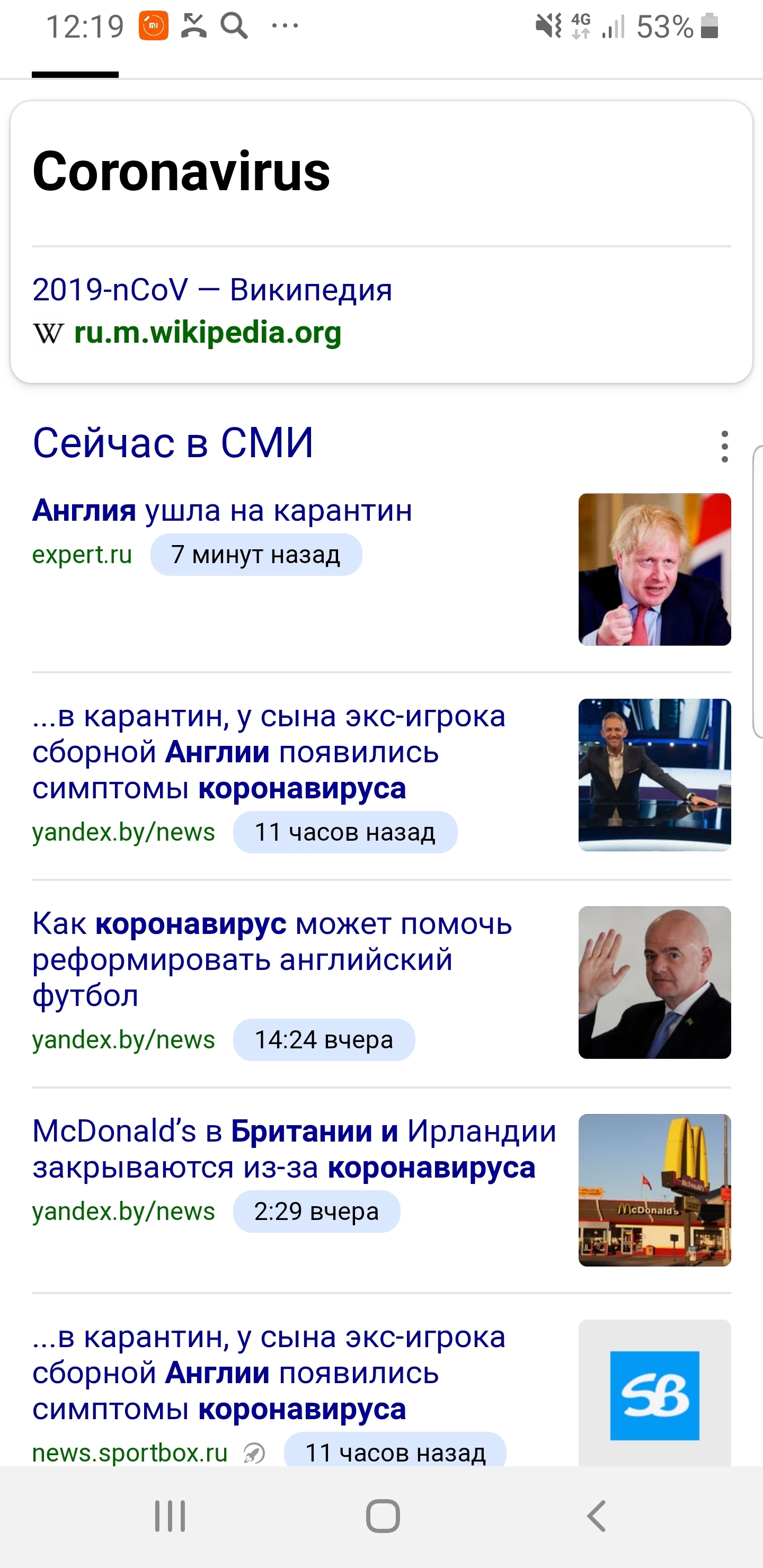This screenshot has width=763, height=1568.
Task: Tap the photo next to the English football reform article
Action: (654, 983)
